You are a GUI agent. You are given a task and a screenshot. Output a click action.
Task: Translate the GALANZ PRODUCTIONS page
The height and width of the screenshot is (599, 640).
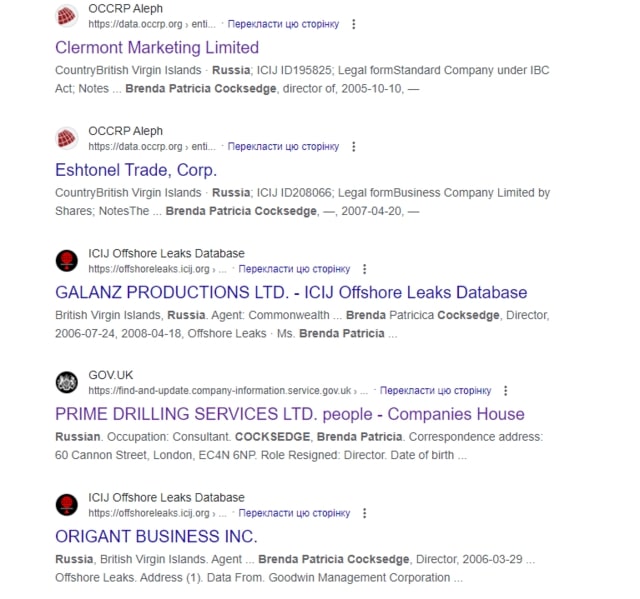click(x=295, y=269)
